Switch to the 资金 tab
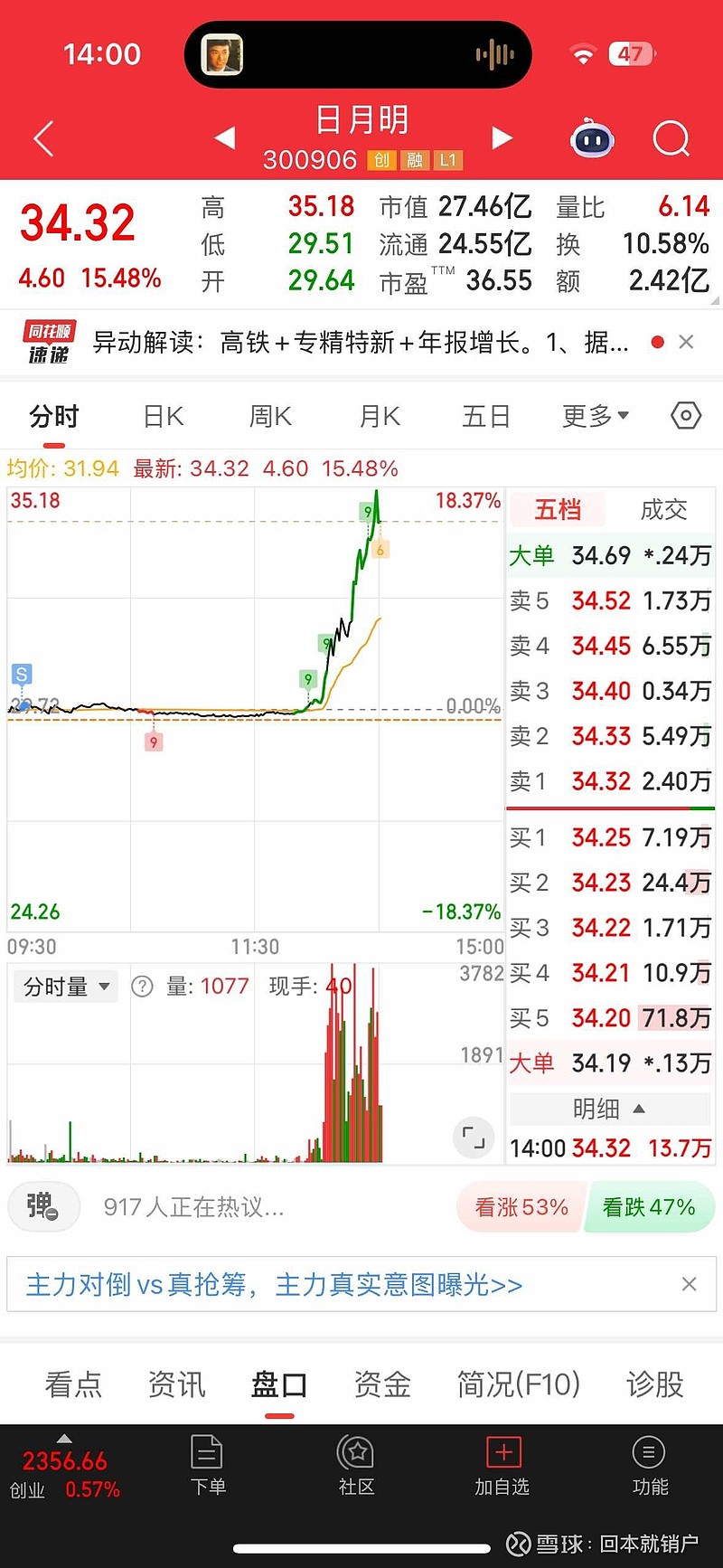 382,1384
